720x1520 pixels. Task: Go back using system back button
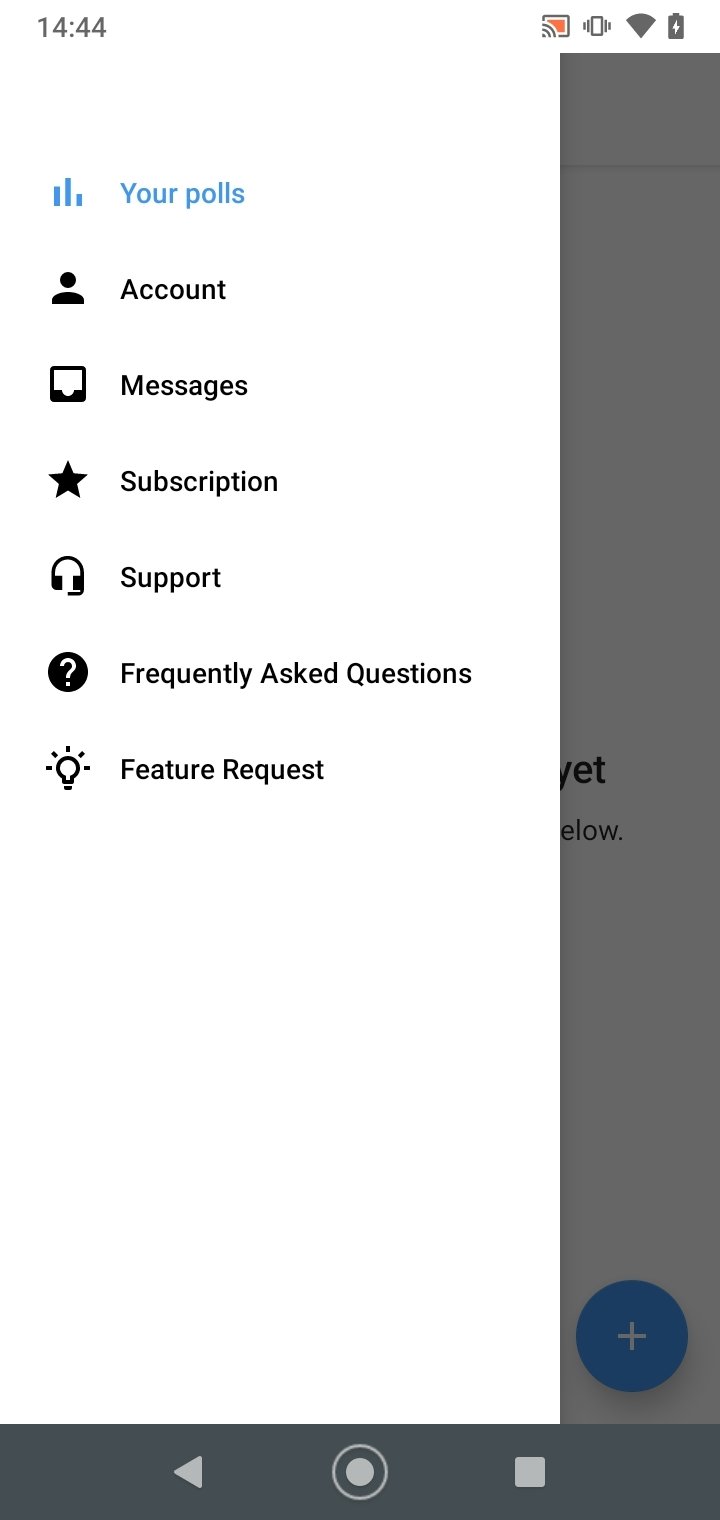point(188,1472)
